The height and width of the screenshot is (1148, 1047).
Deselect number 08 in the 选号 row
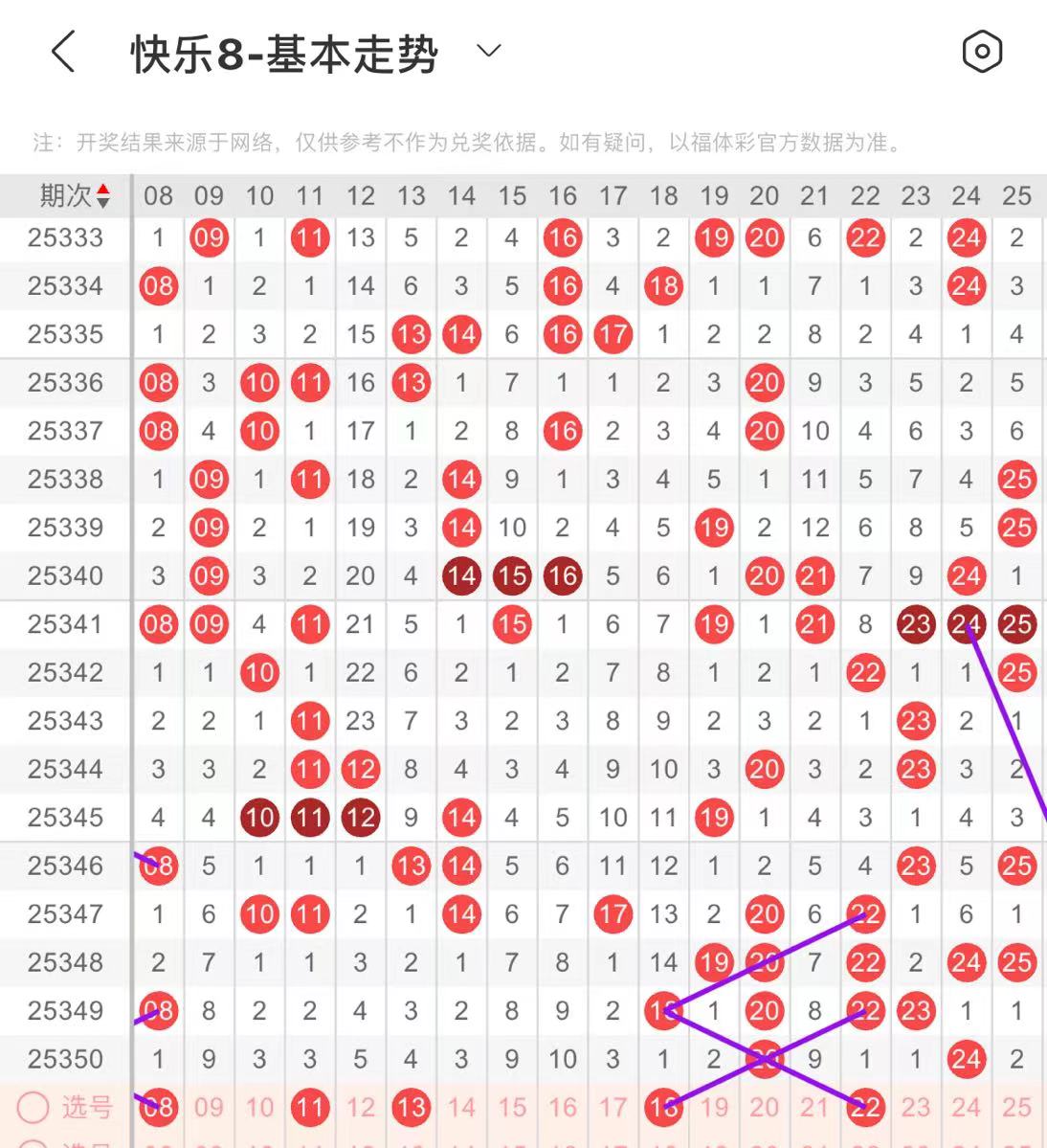(158, 1108)
